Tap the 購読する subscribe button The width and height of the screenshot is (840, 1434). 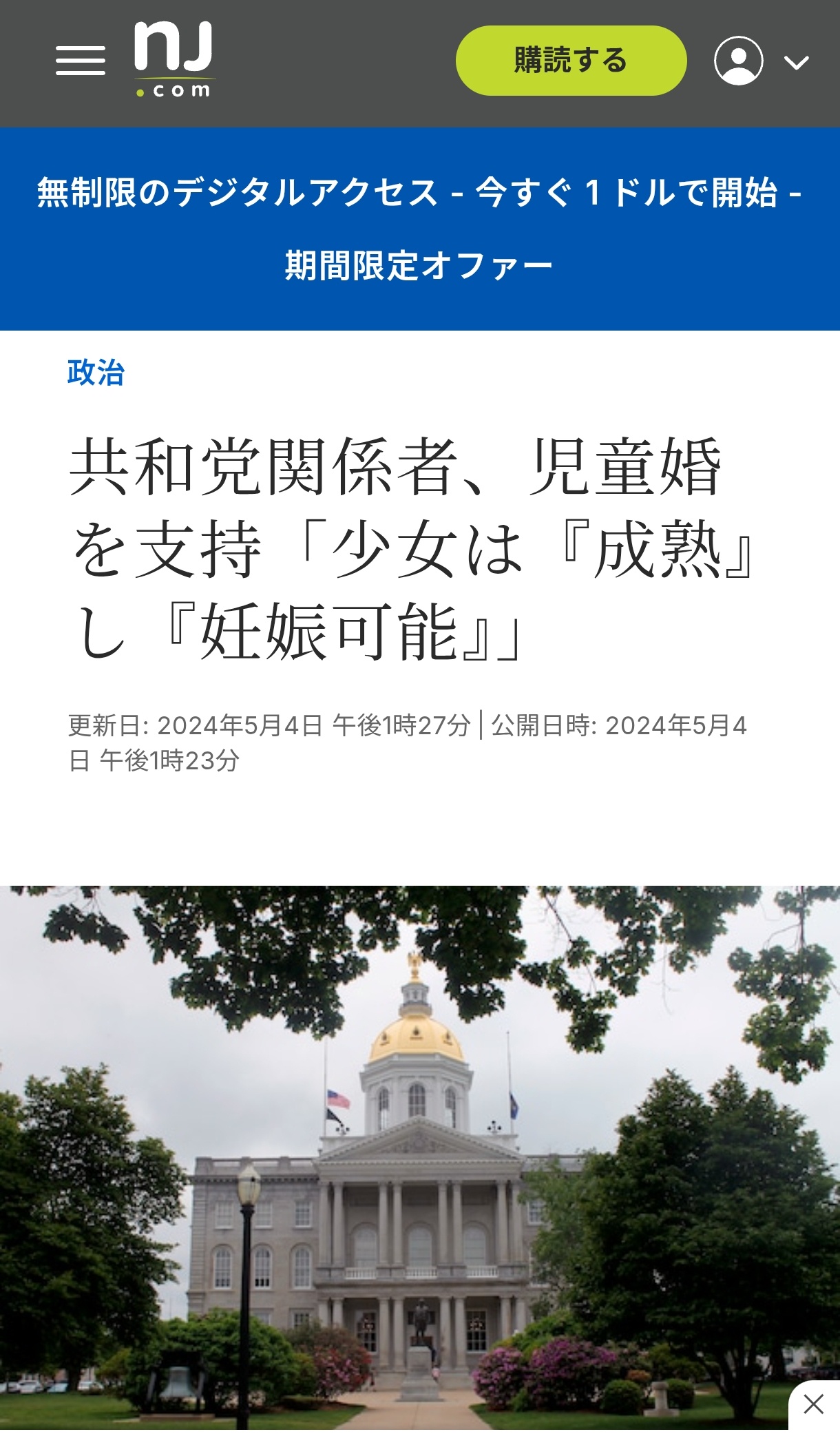point(571,61)
